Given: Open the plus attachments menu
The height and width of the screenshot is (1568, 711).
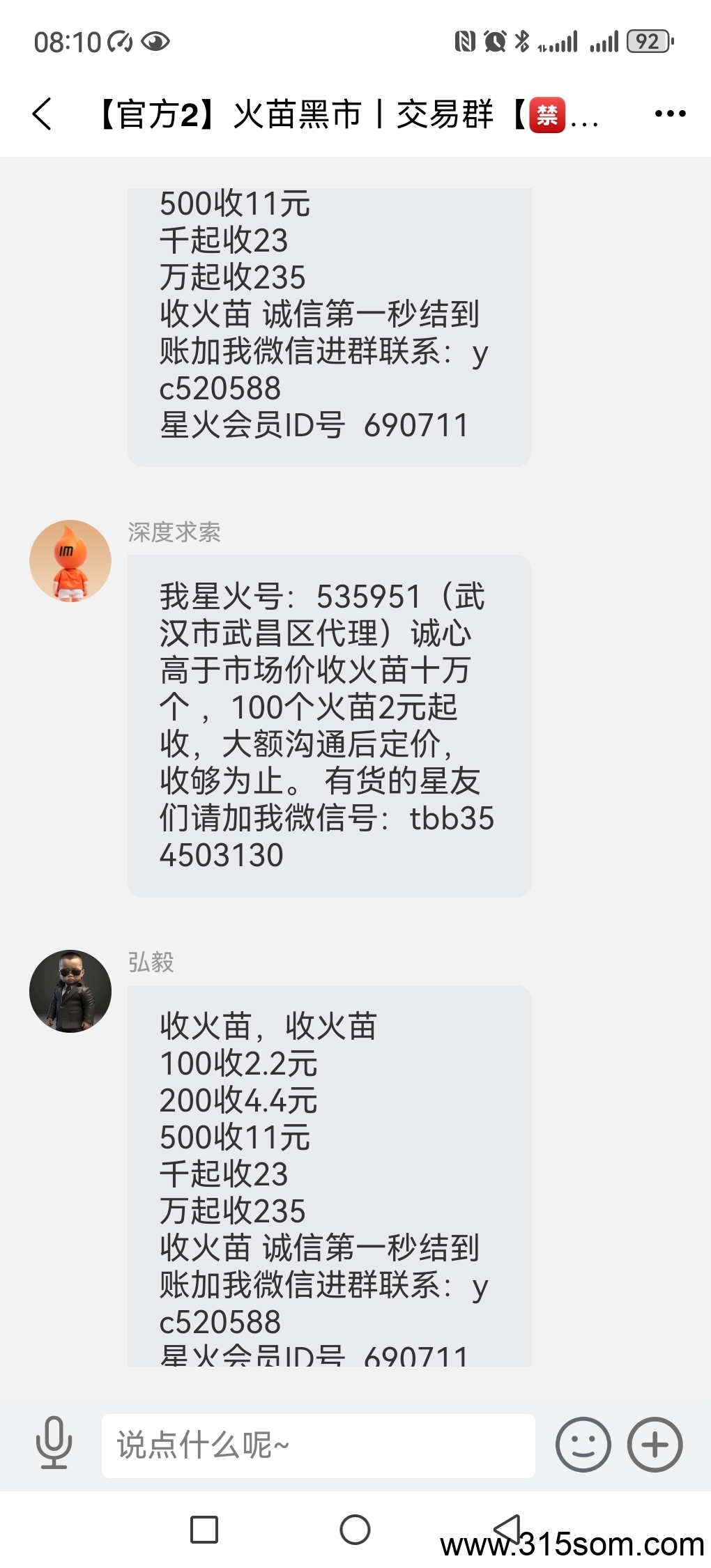Looking at the screenshot, I should [655, 1445].
